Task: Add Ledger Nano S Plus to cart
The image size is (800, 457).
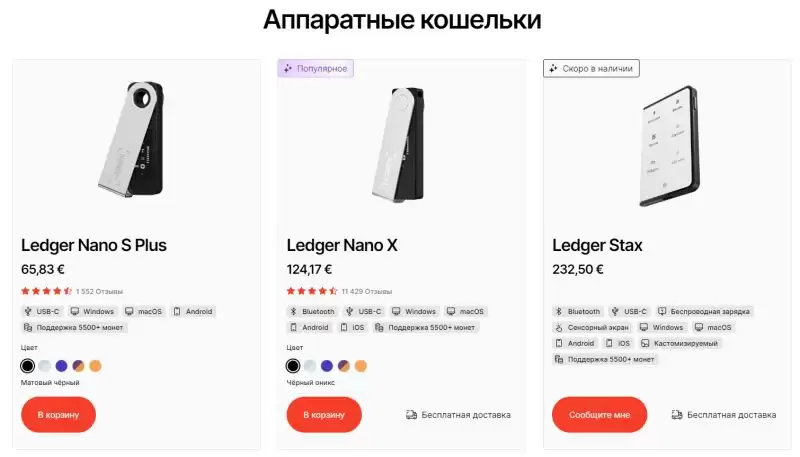Action: pos(58,414)
